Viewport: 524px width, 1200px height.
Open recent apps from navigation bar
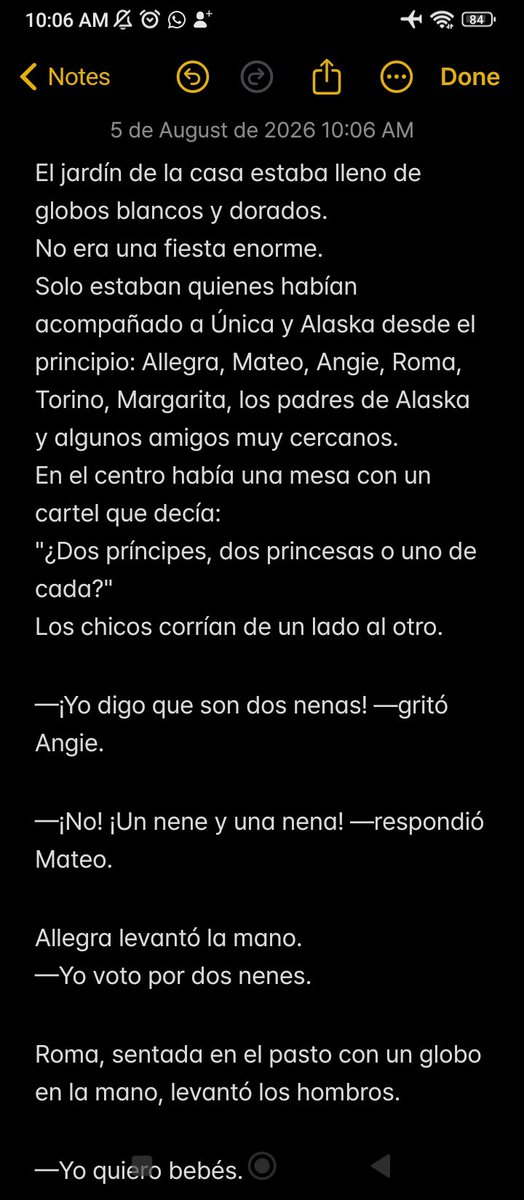click(x=143, y=1166)
